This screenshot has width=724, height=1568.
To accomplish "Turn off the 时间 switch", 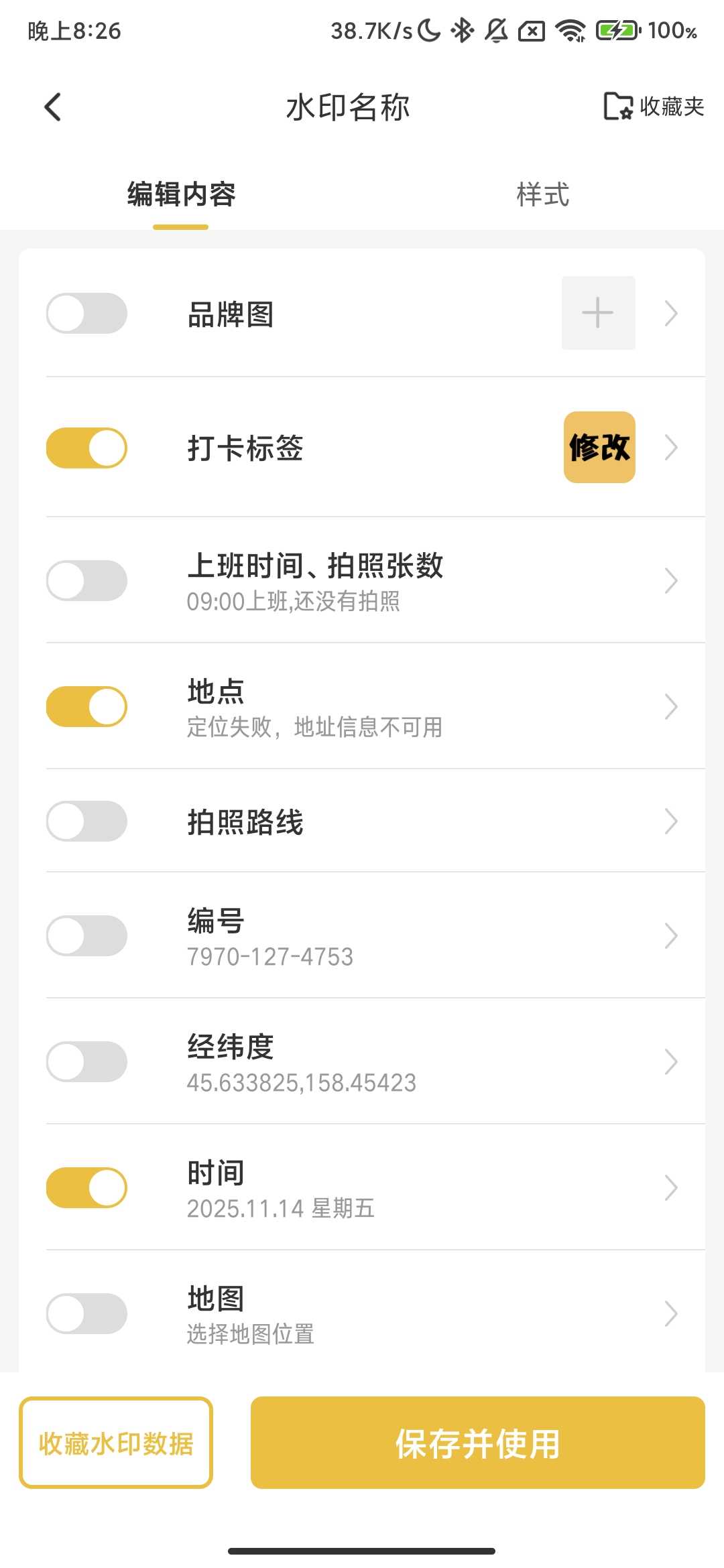I will (x=86, y=1187).
